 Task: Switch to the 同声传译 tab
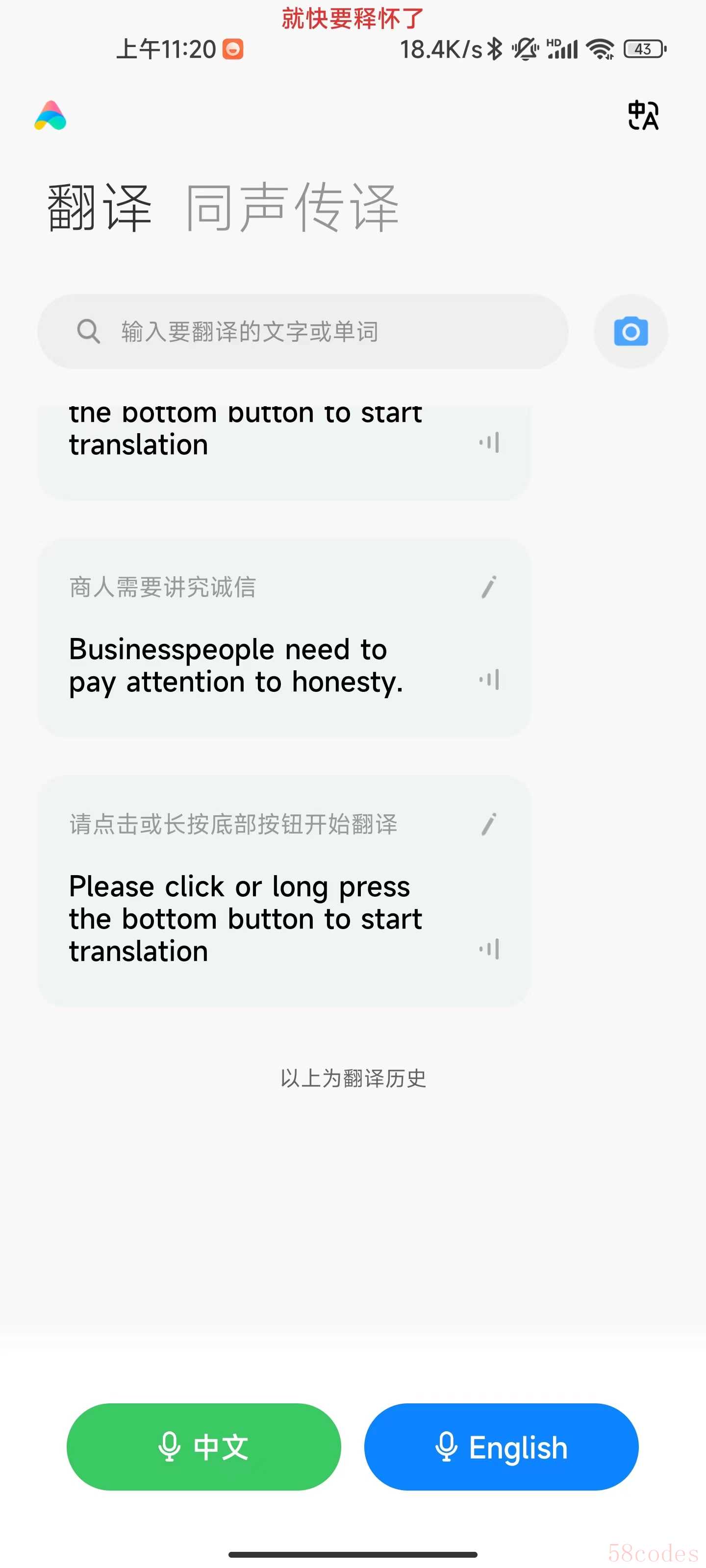[292, 208]
